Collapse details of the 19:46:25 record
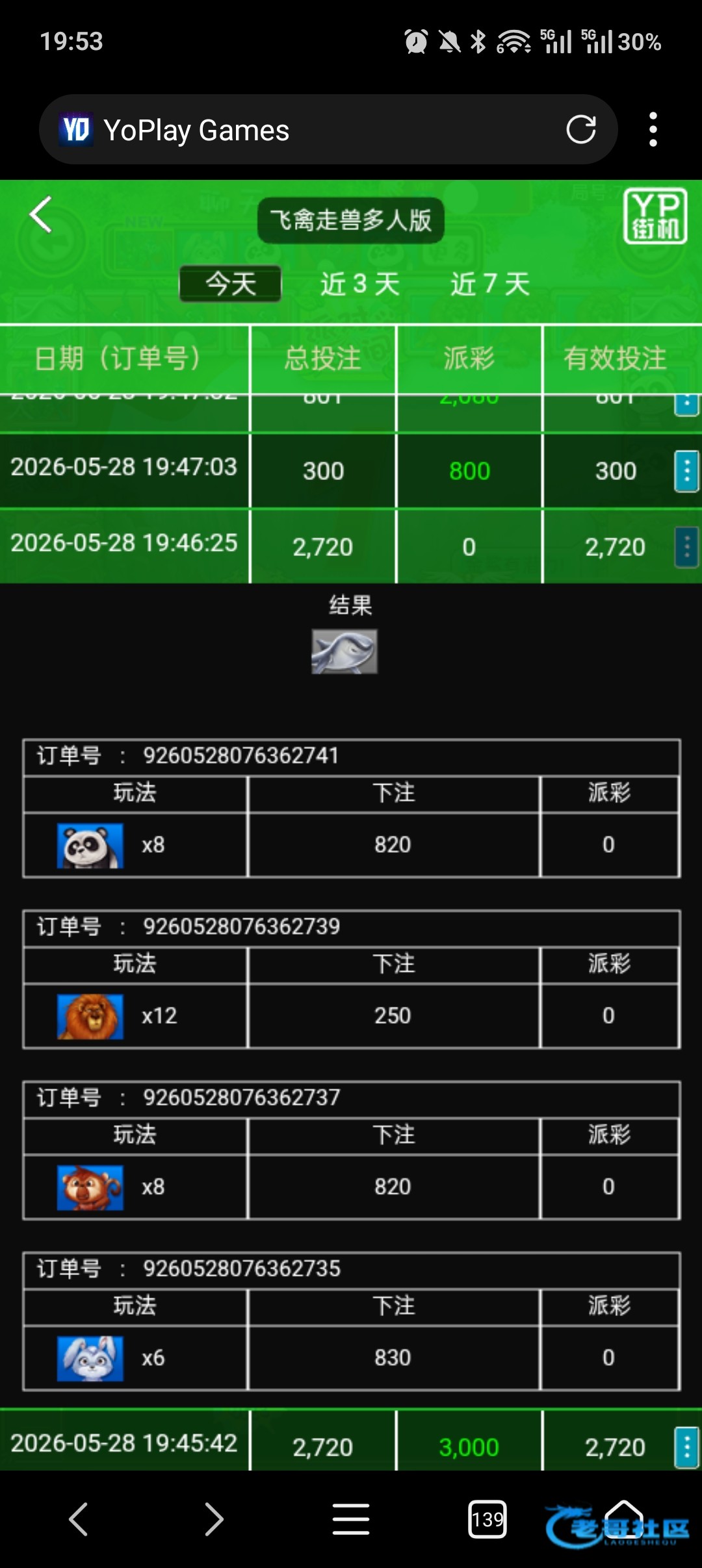 click(x=686, y=547)
